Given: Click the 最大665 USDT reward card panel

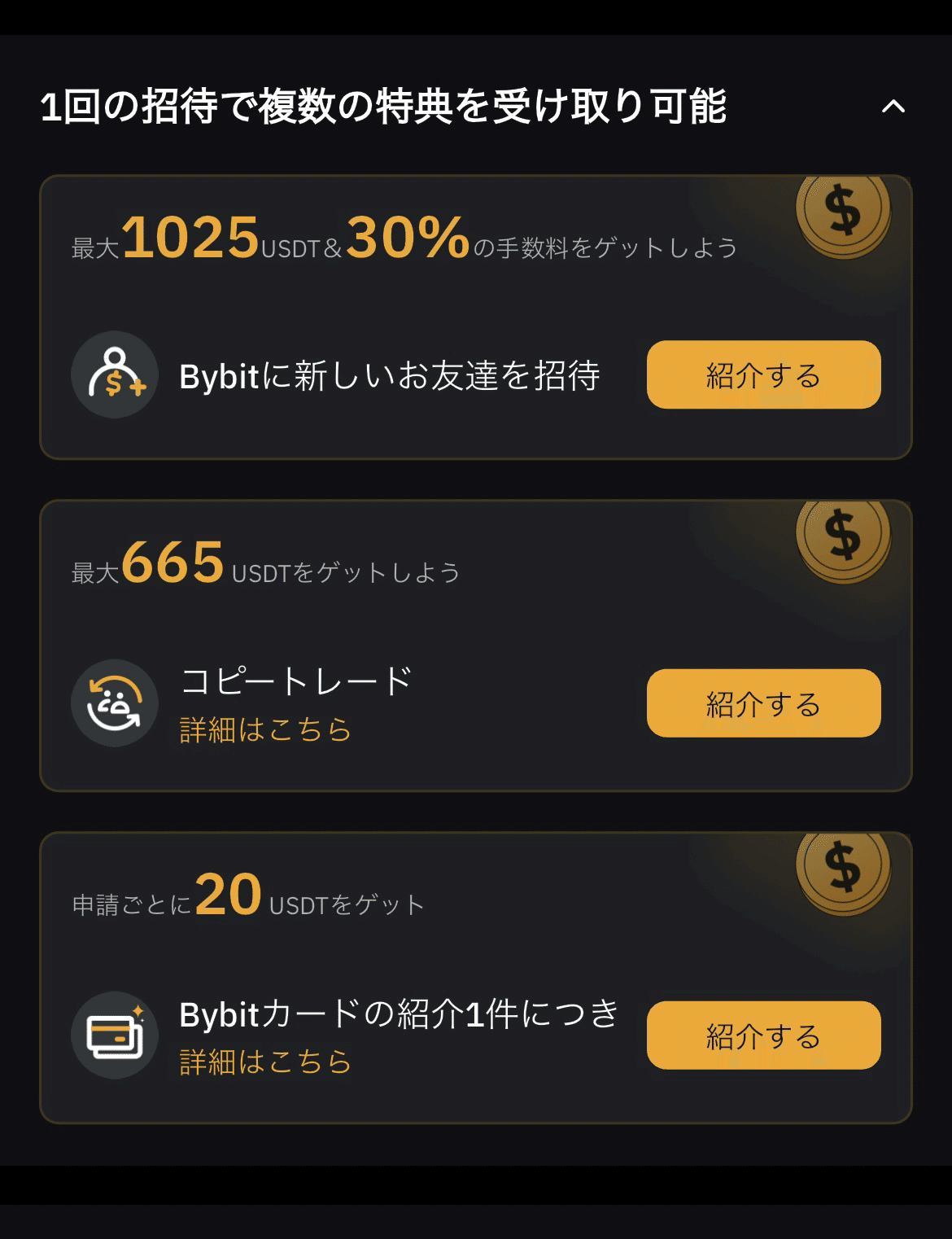Looking at the screenshot, I should pyautogui.click(x=476, y=643).
